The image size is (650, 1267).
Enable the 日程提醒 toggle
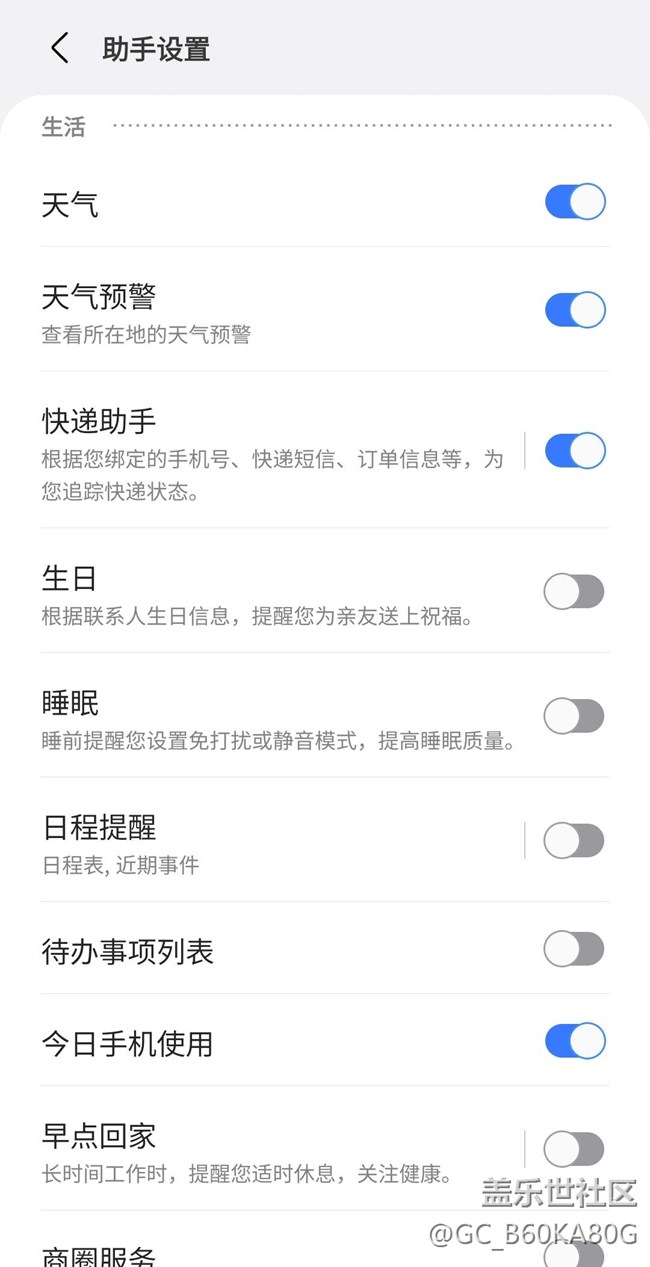pos(574,841)
